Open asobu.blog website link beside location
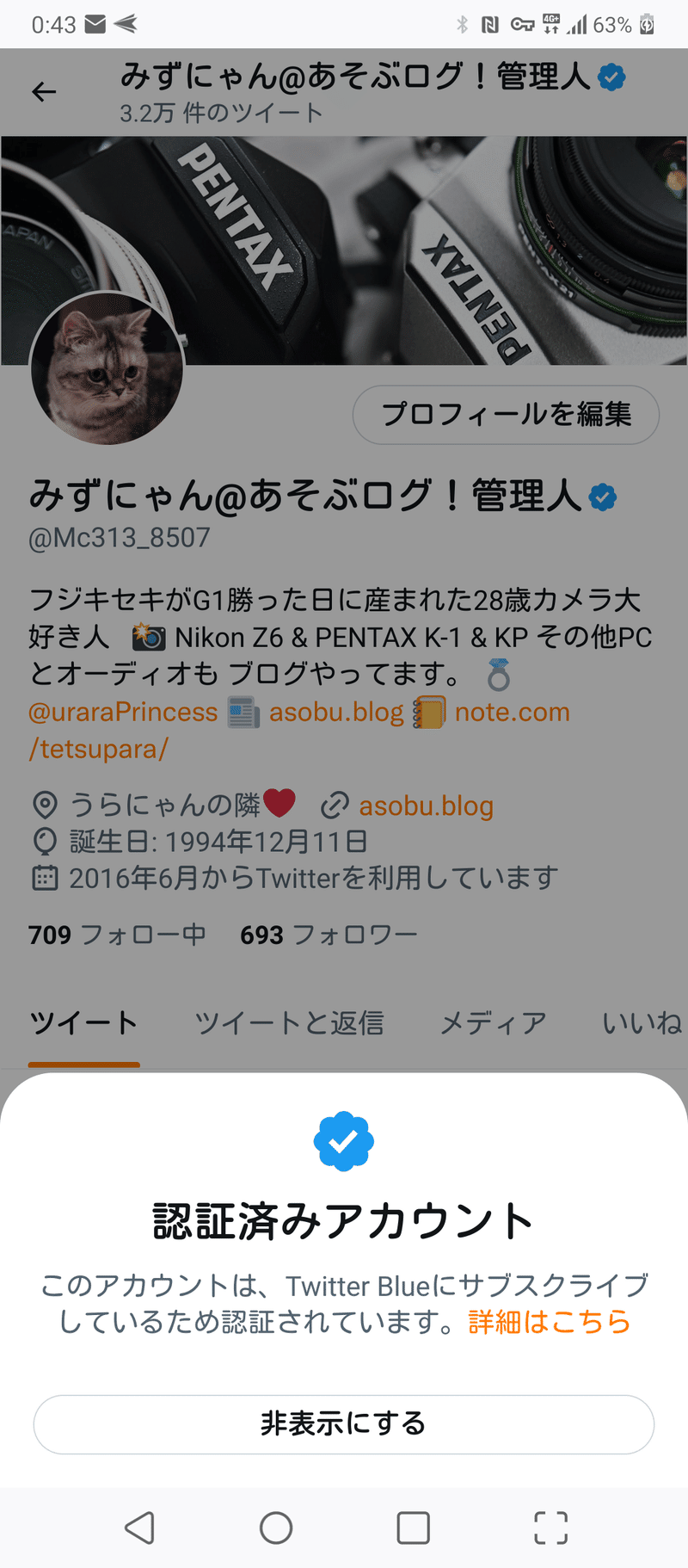This screenshot has height=1568, width=688. (x=426, y=806)
